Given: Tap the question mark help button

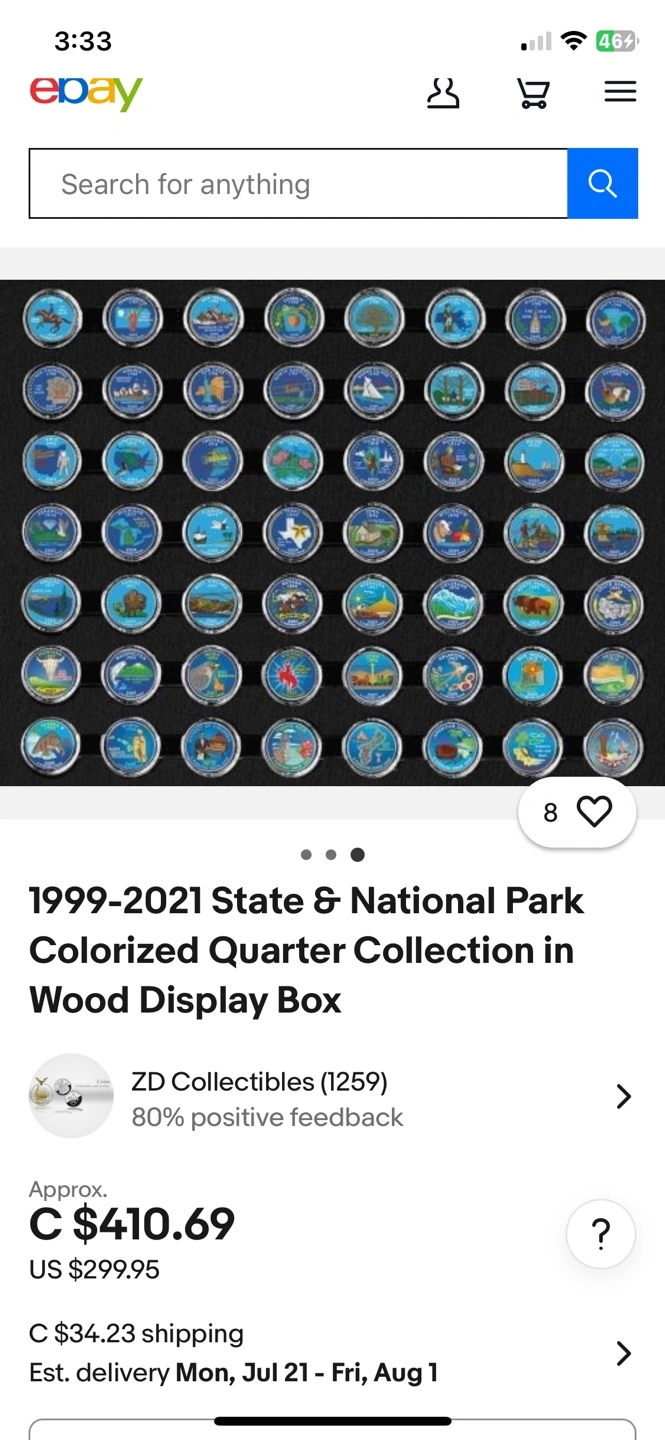Looking at the screenshot, I should pos(601,1234).
